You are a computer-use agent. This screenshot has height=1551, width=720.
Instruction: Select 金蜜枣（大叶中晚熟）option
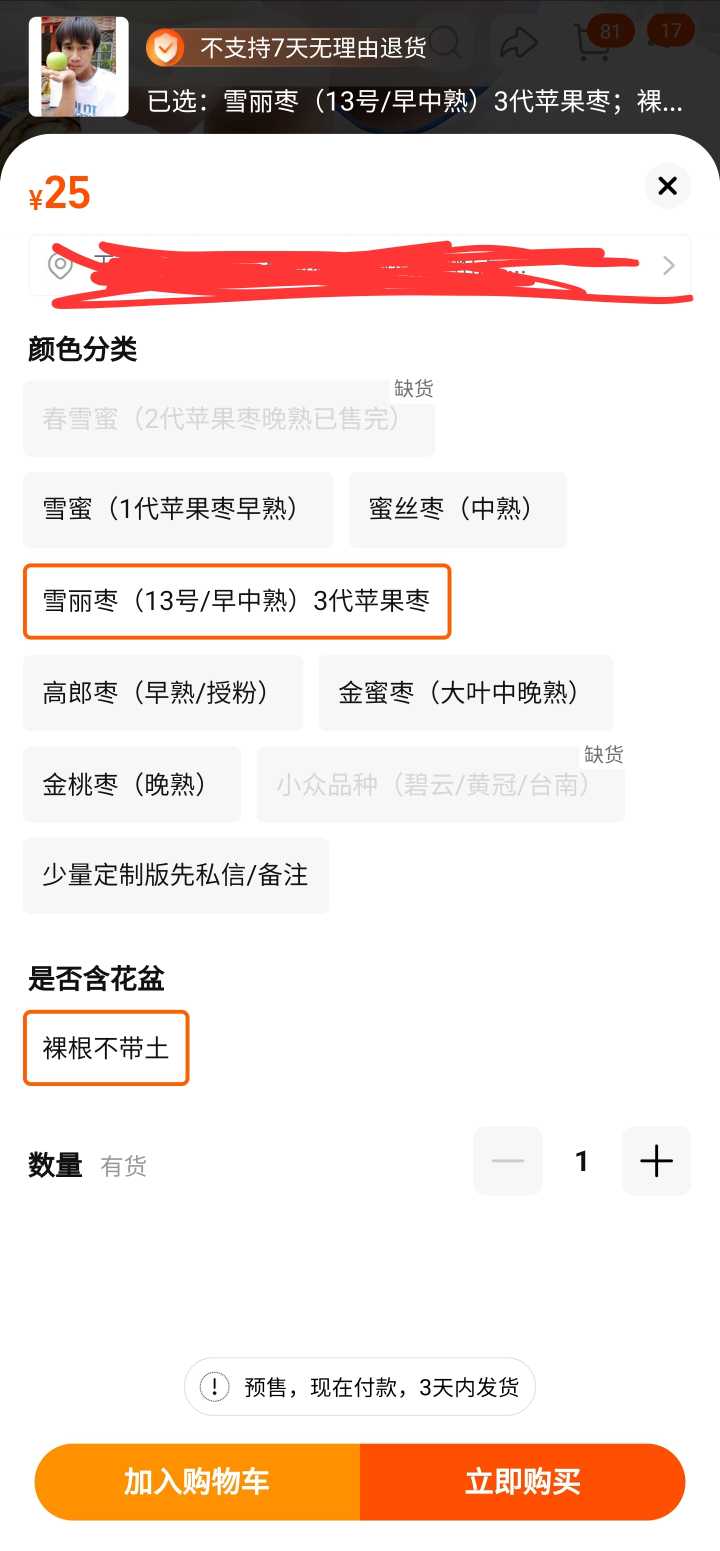[x=466, y=693]
